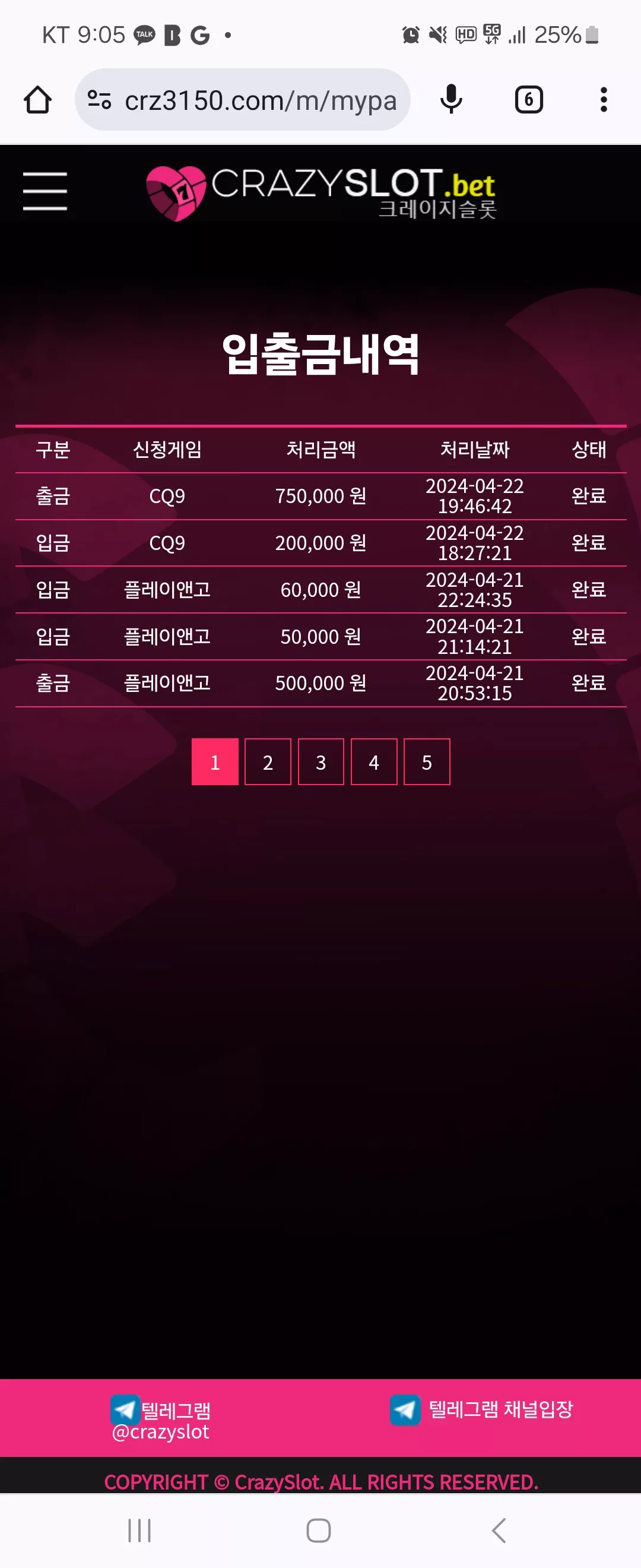Select the URL address bar
This screenshot has height=1568, width=641.
coord(243,100)
